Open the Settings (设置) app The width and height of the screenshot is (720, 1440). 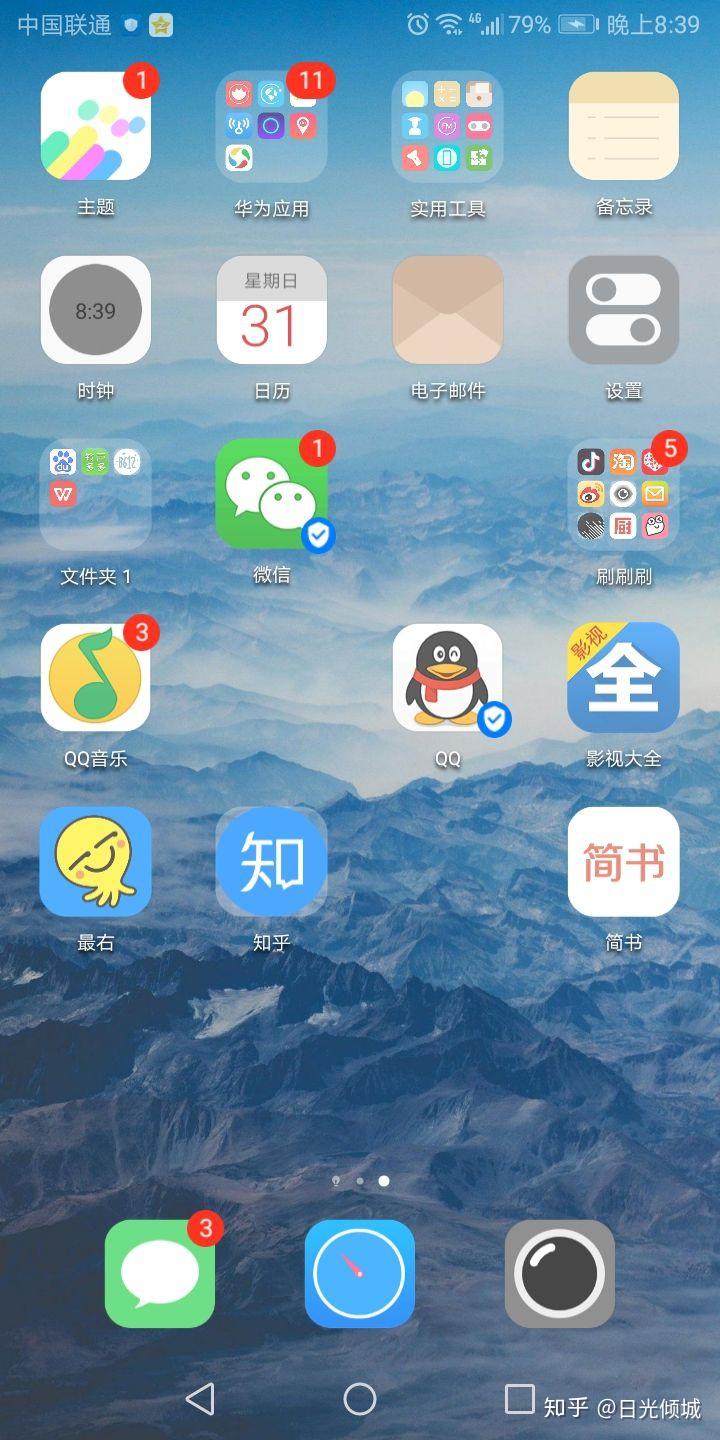pyautogui.click(x=623, y=310)
